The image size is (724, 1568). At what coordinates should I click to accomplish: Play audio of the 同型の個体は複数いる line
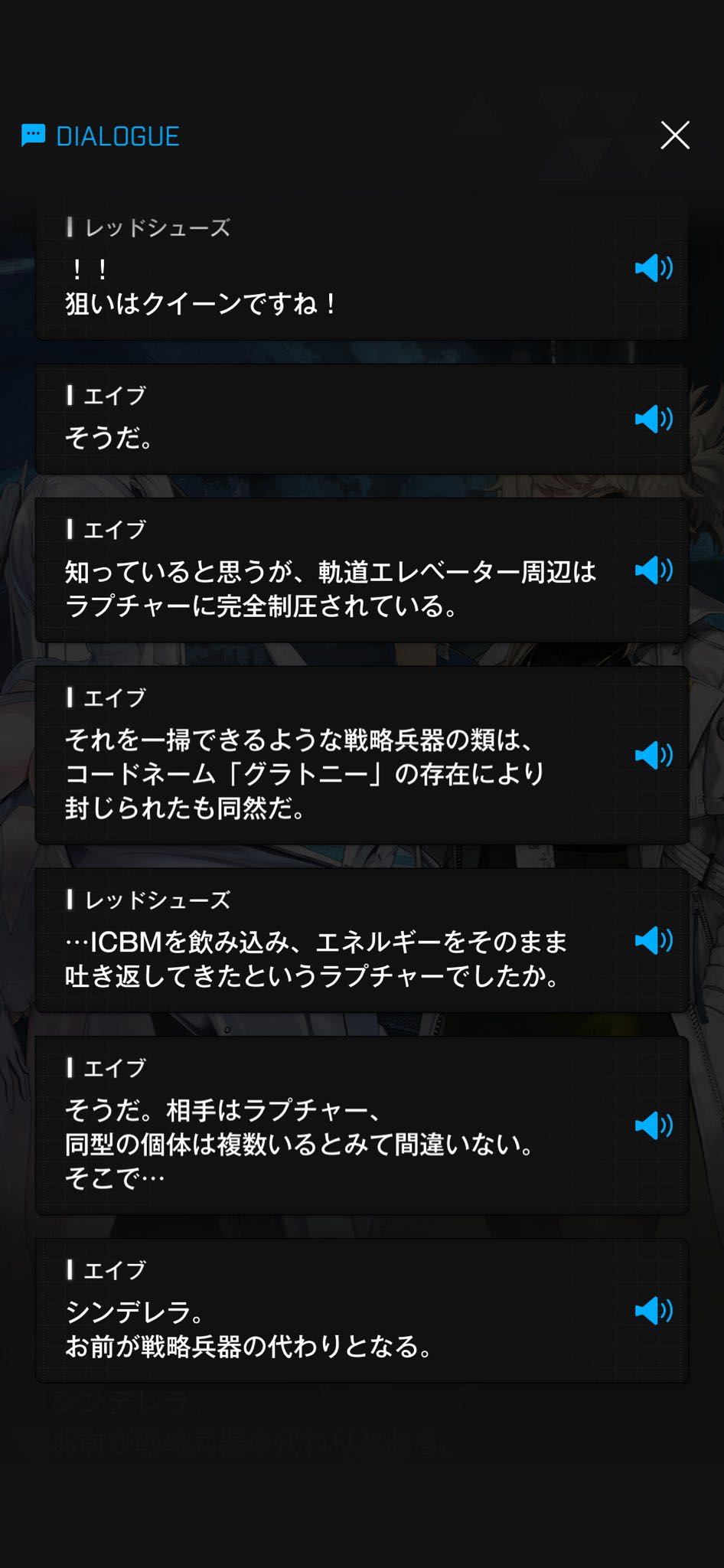654,1125
